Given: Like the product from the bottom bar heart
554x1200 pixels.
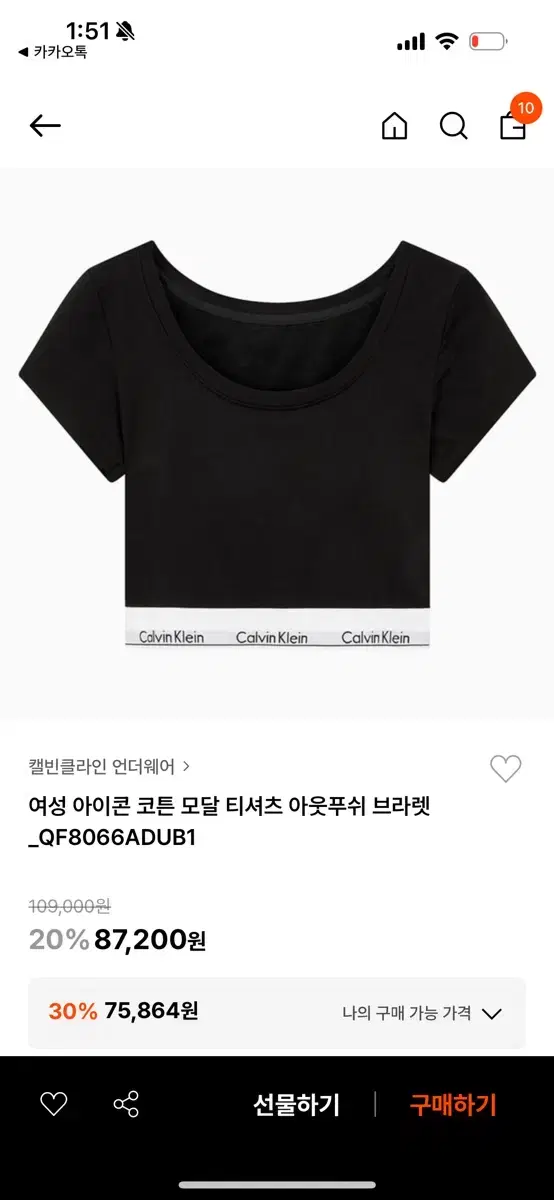Looking at the screenshot, I should point(54,1104).
